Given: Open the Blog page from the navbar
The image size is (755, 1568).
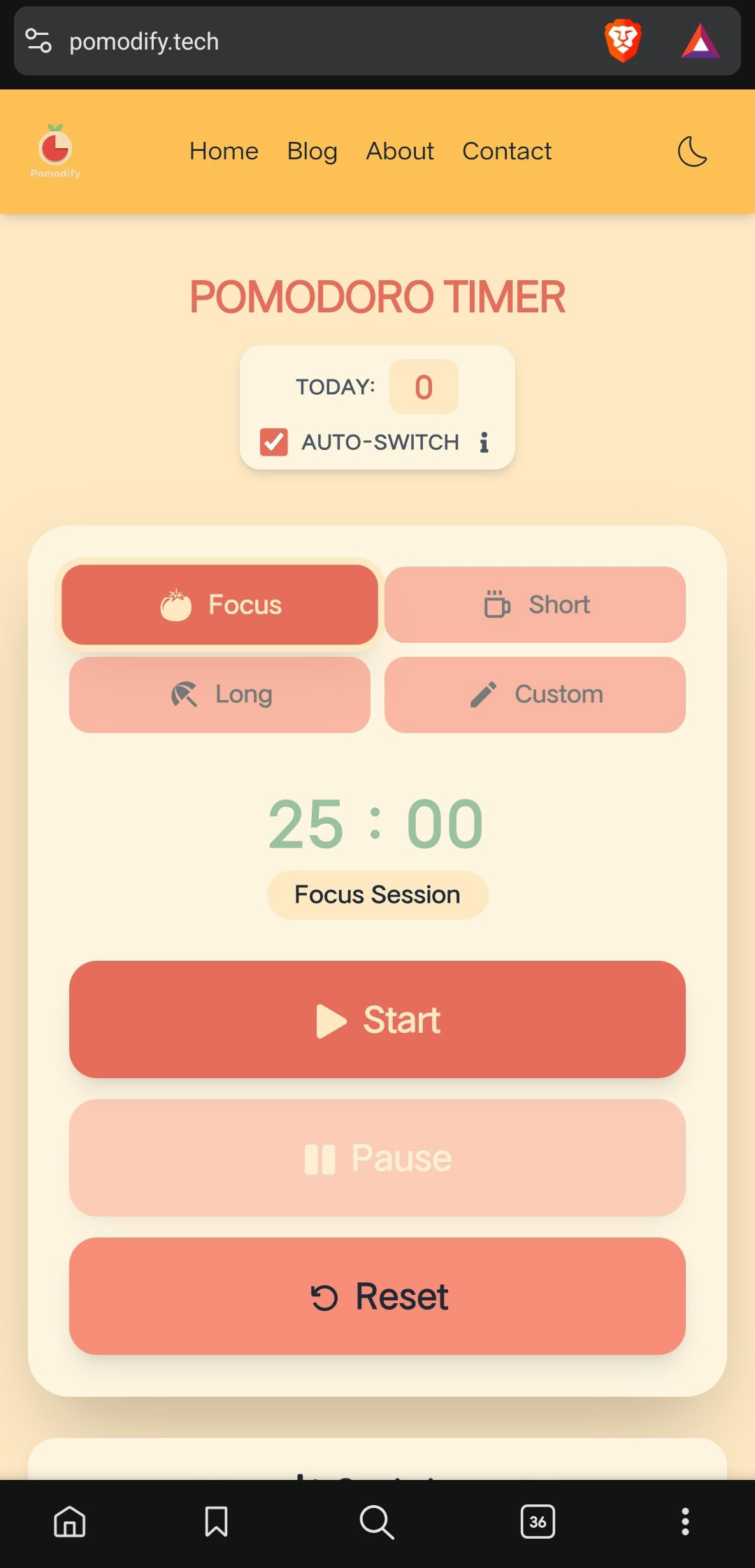Looking at the screenshot, I should pos(312,151).
